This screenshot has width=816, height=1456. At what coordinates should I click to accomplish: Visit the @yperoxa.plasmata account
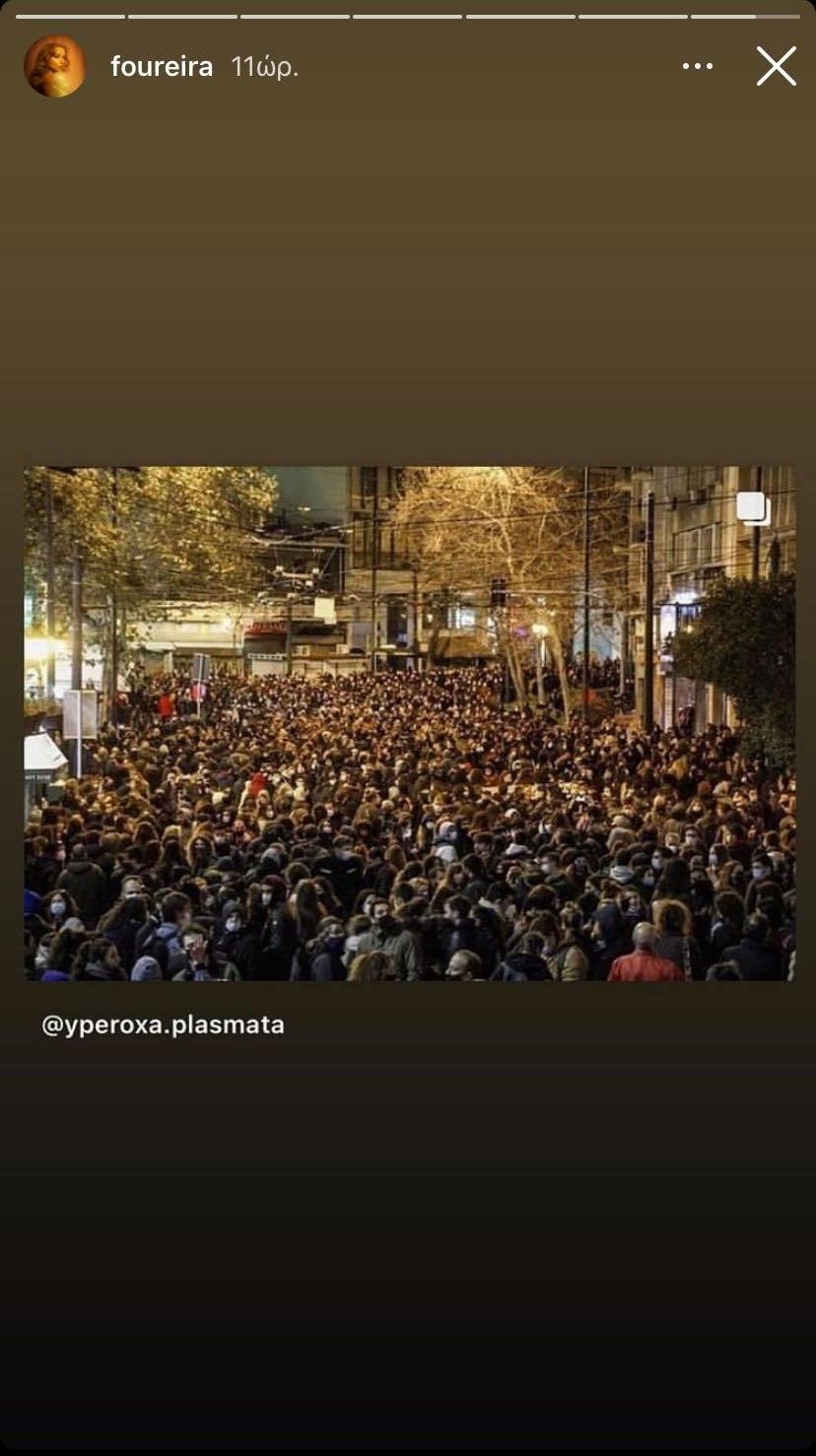coord(163,1025)
